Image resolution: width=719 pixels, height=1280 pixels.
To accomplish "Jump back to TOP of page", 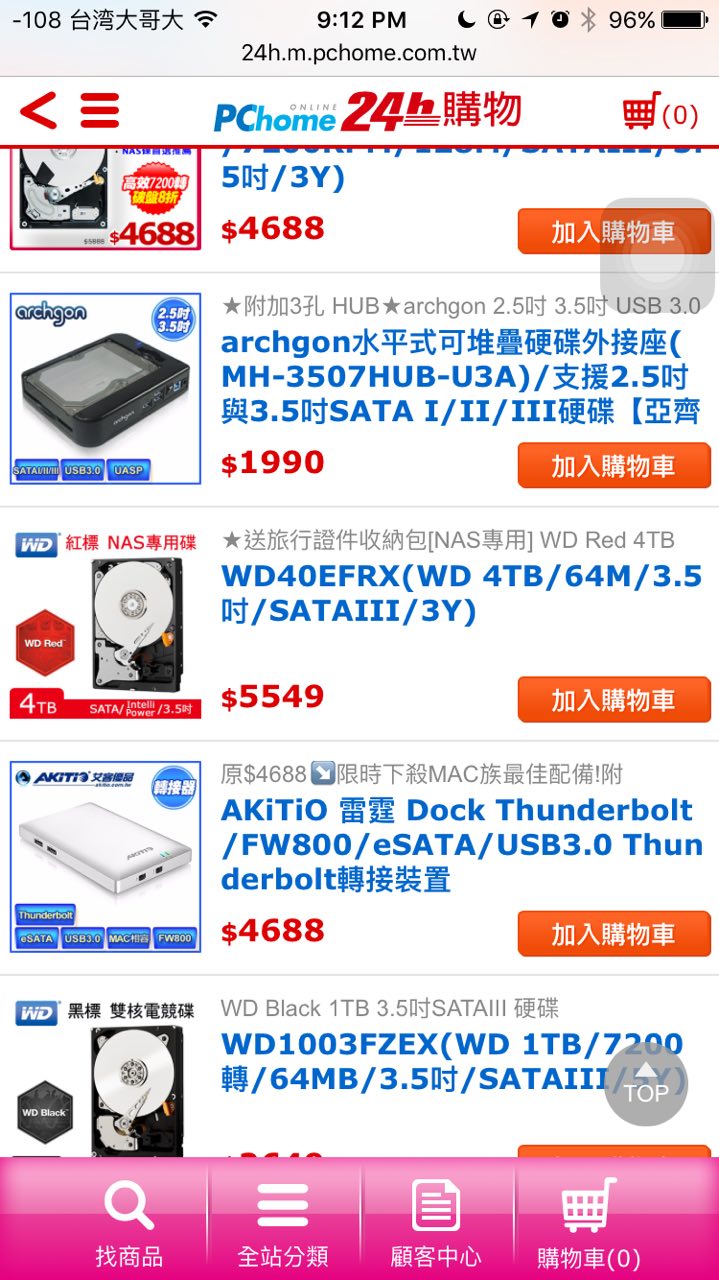I will [x=646, y=1084].
